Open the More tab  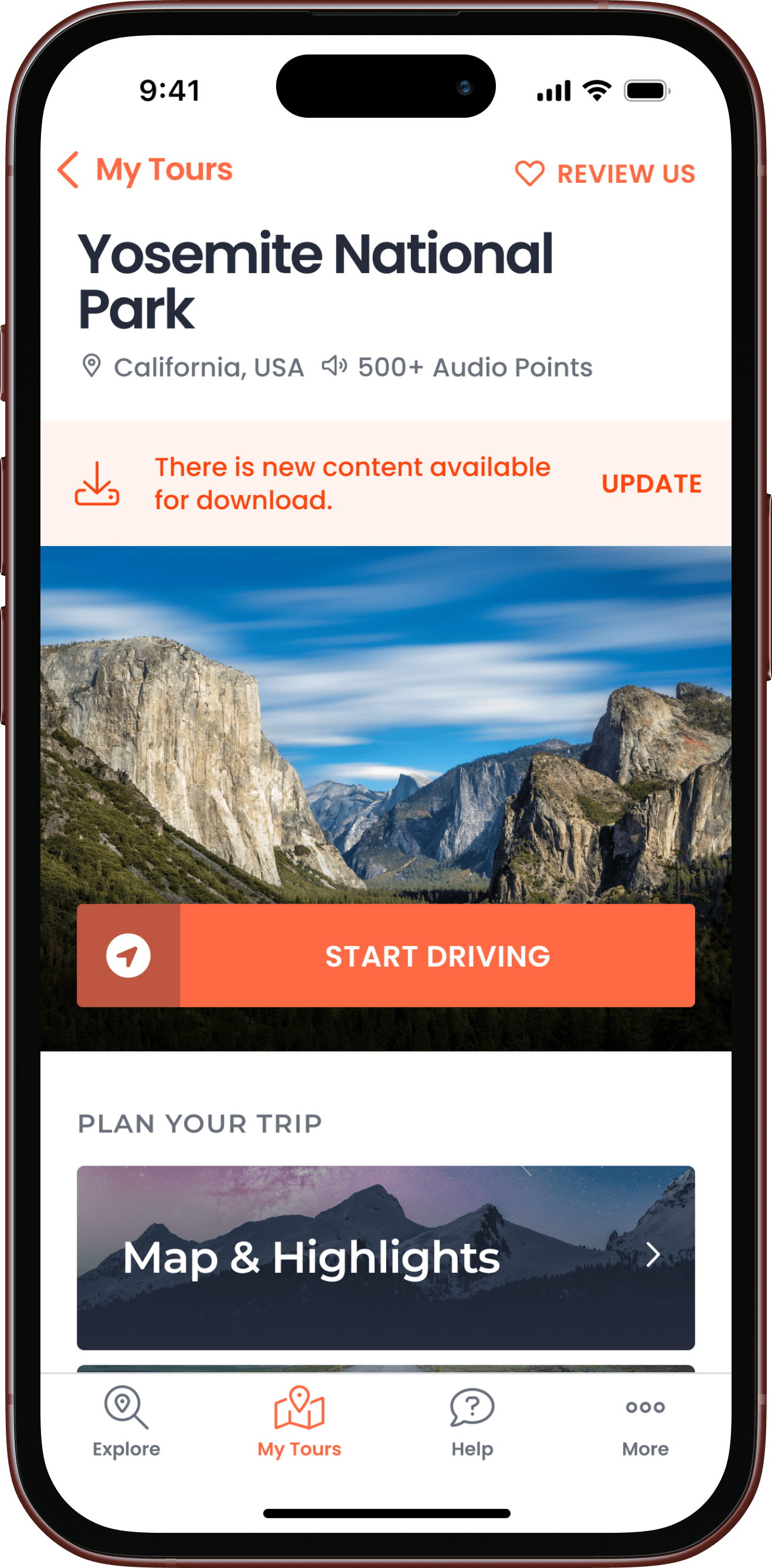pos(645,1422)
